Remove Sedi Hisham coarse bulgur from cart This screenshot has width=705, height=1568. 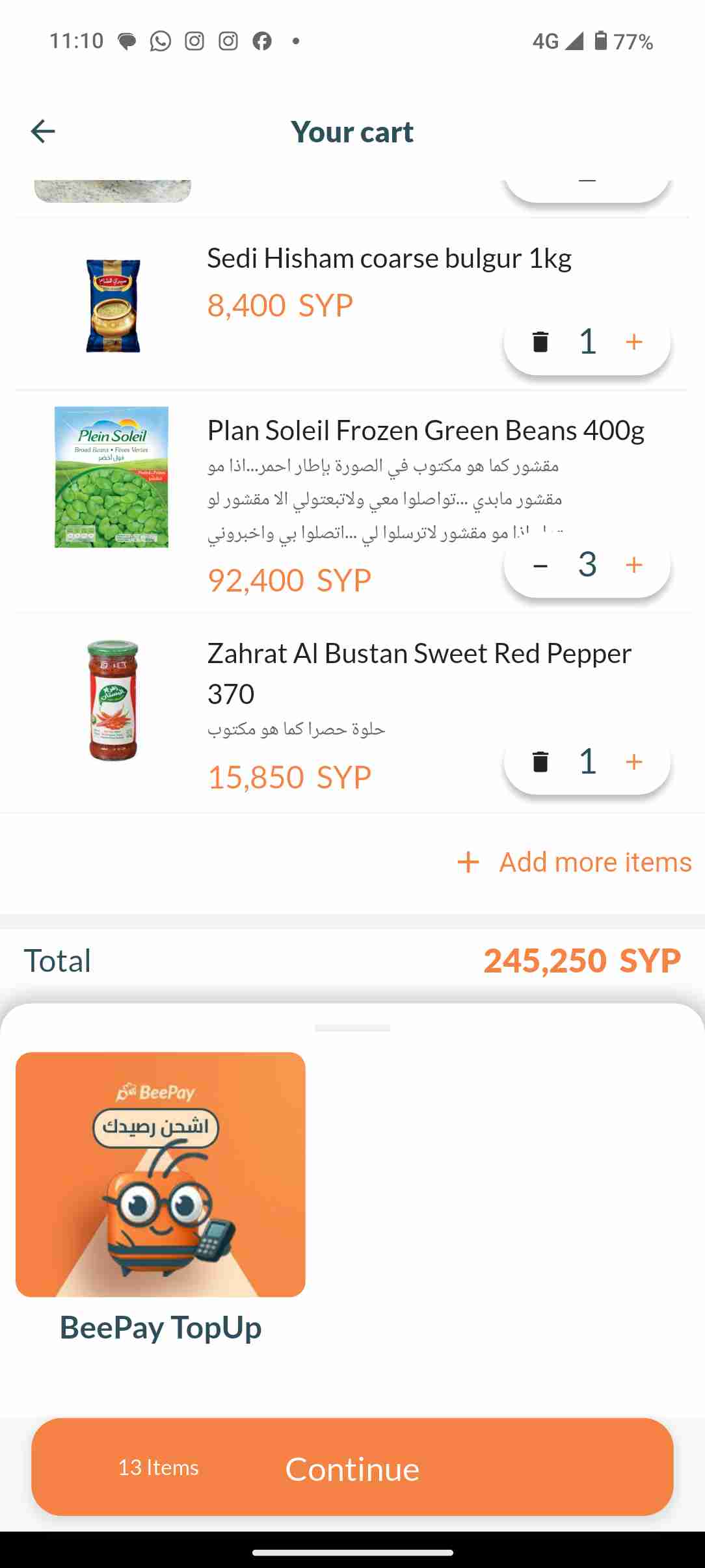540,341
